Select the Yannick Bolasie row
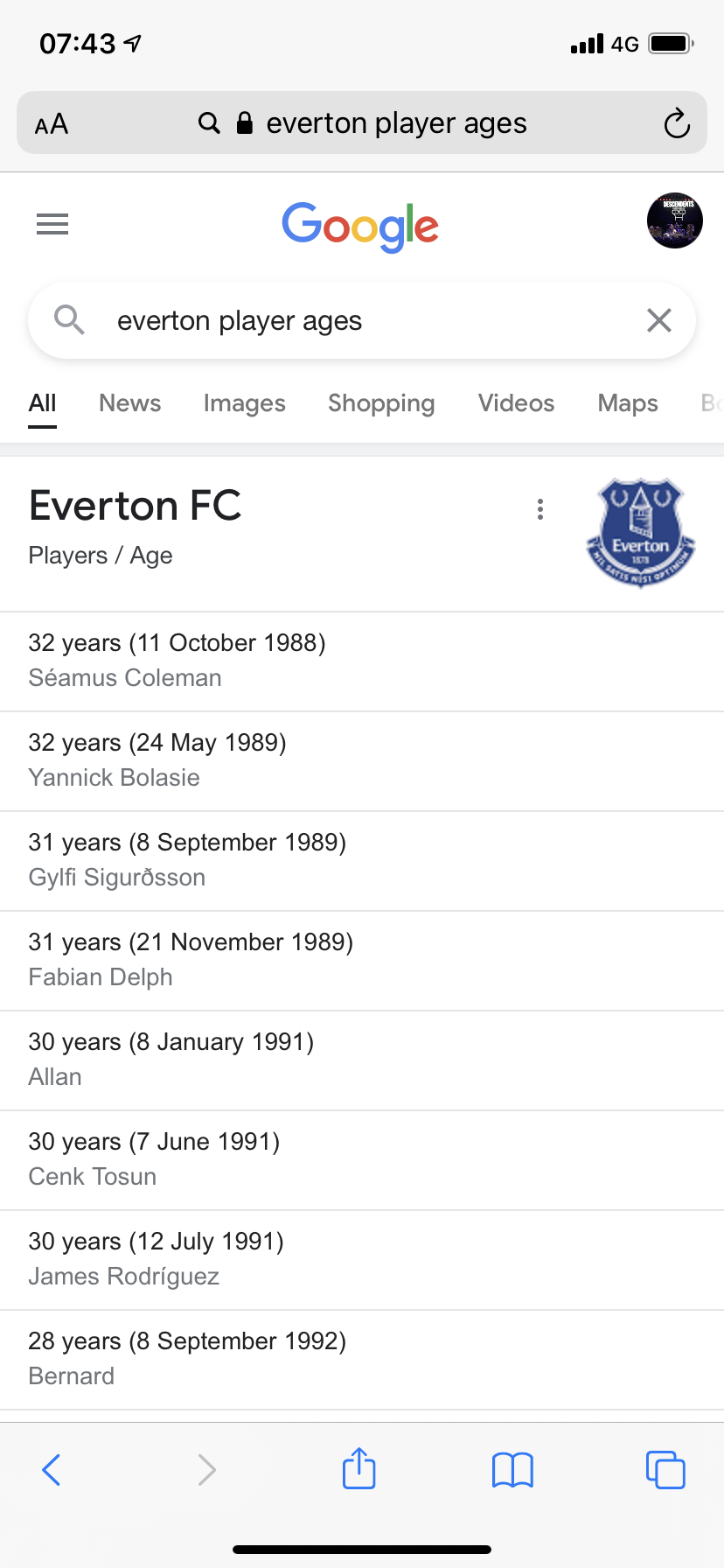The image size is (724, 1568). [x=362, y=761]
